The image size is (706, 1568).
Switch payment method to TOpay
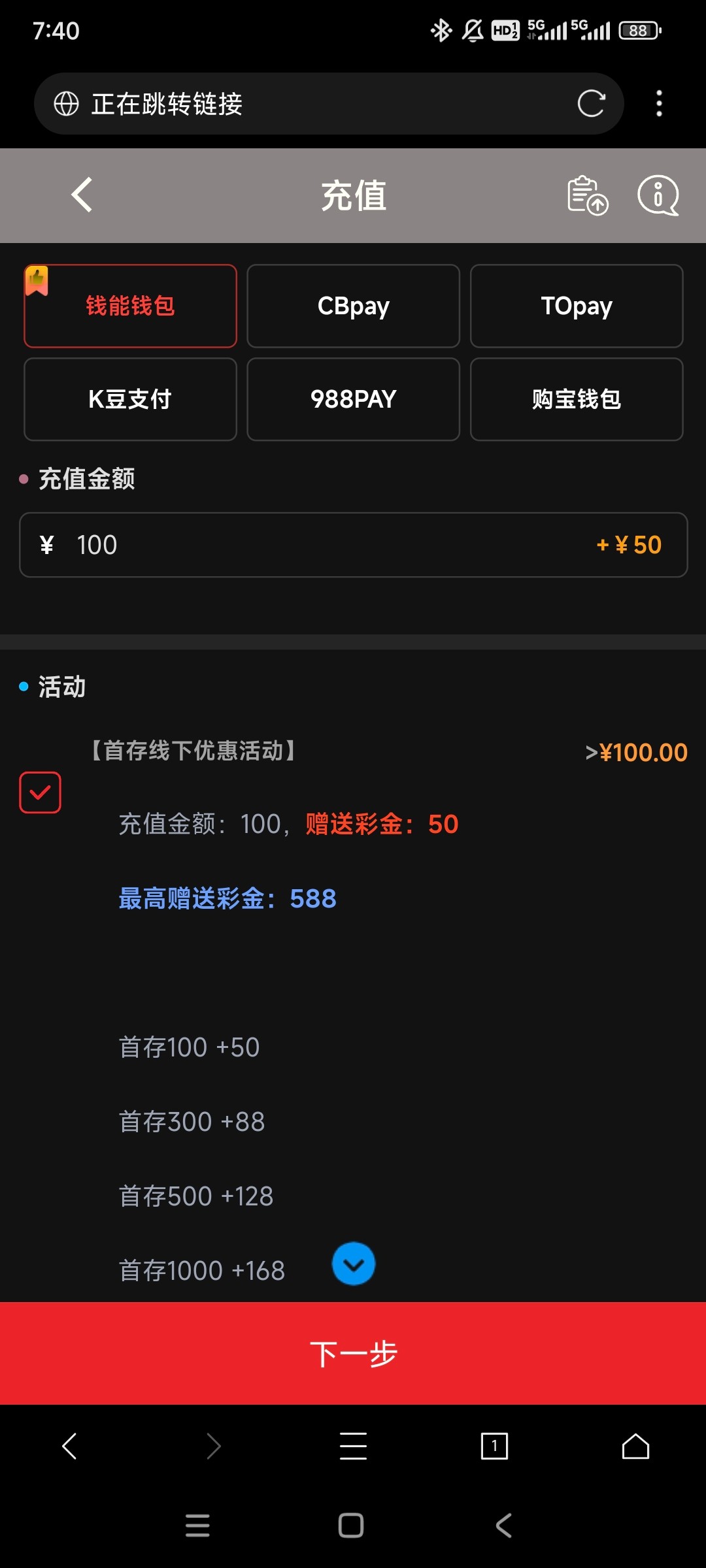click(577, 305)
